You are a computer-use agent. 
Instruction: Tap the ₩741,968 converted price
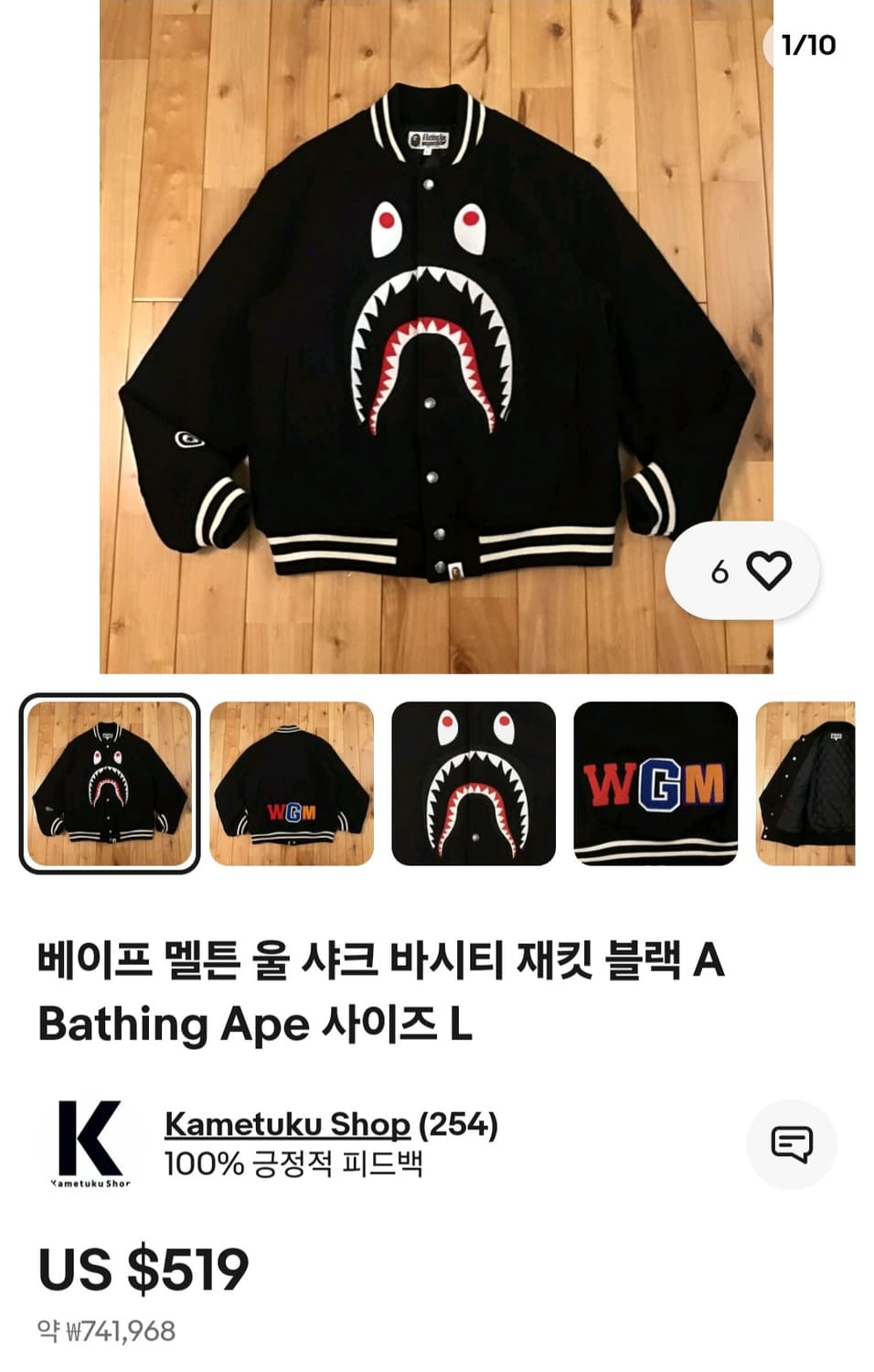[x=110, y=1328]
